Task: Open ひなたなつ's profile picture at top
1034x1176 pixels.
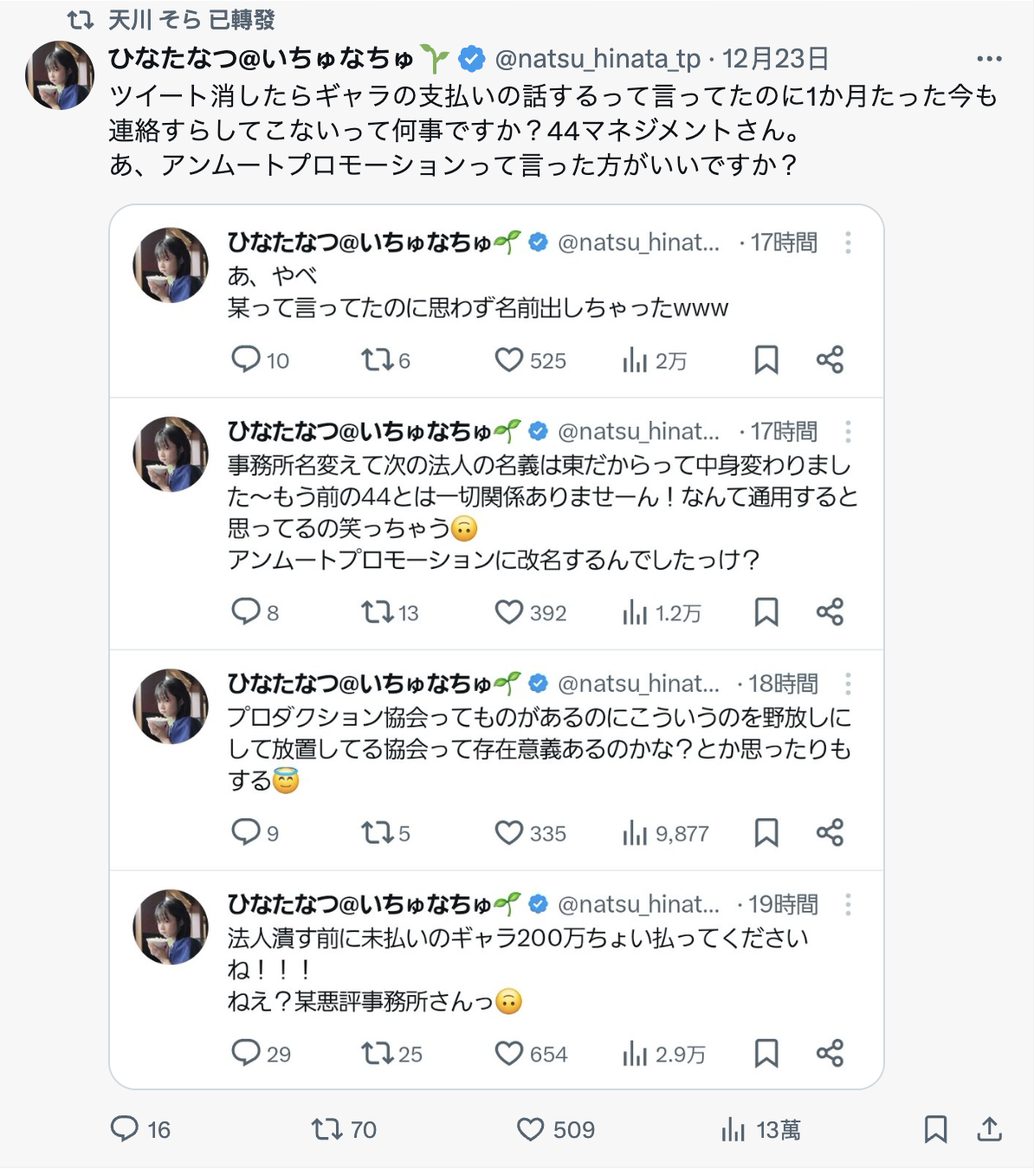Action: point(60,74)
